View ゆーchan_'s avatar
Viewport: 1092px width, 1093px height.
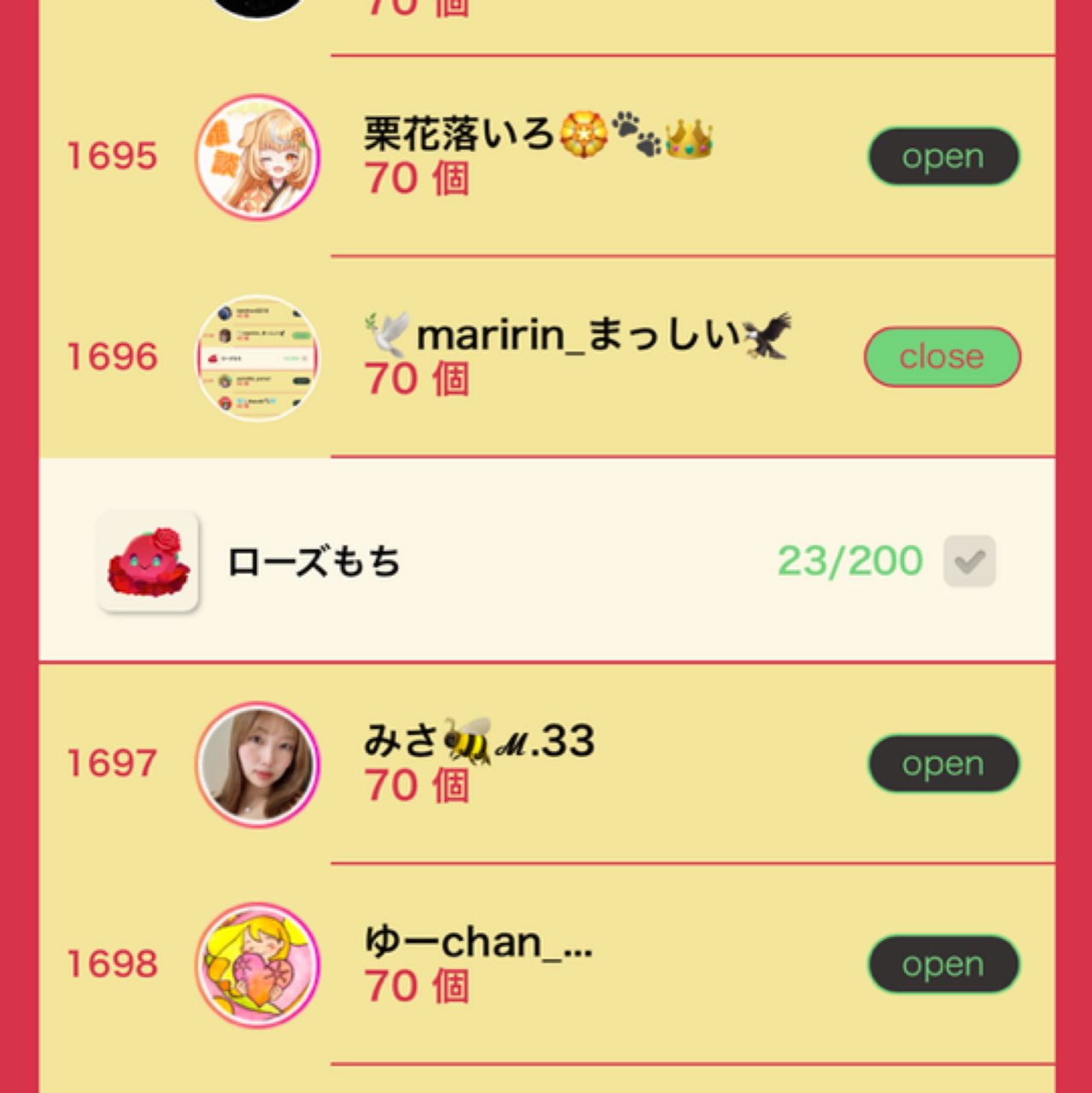click(257, 965)
